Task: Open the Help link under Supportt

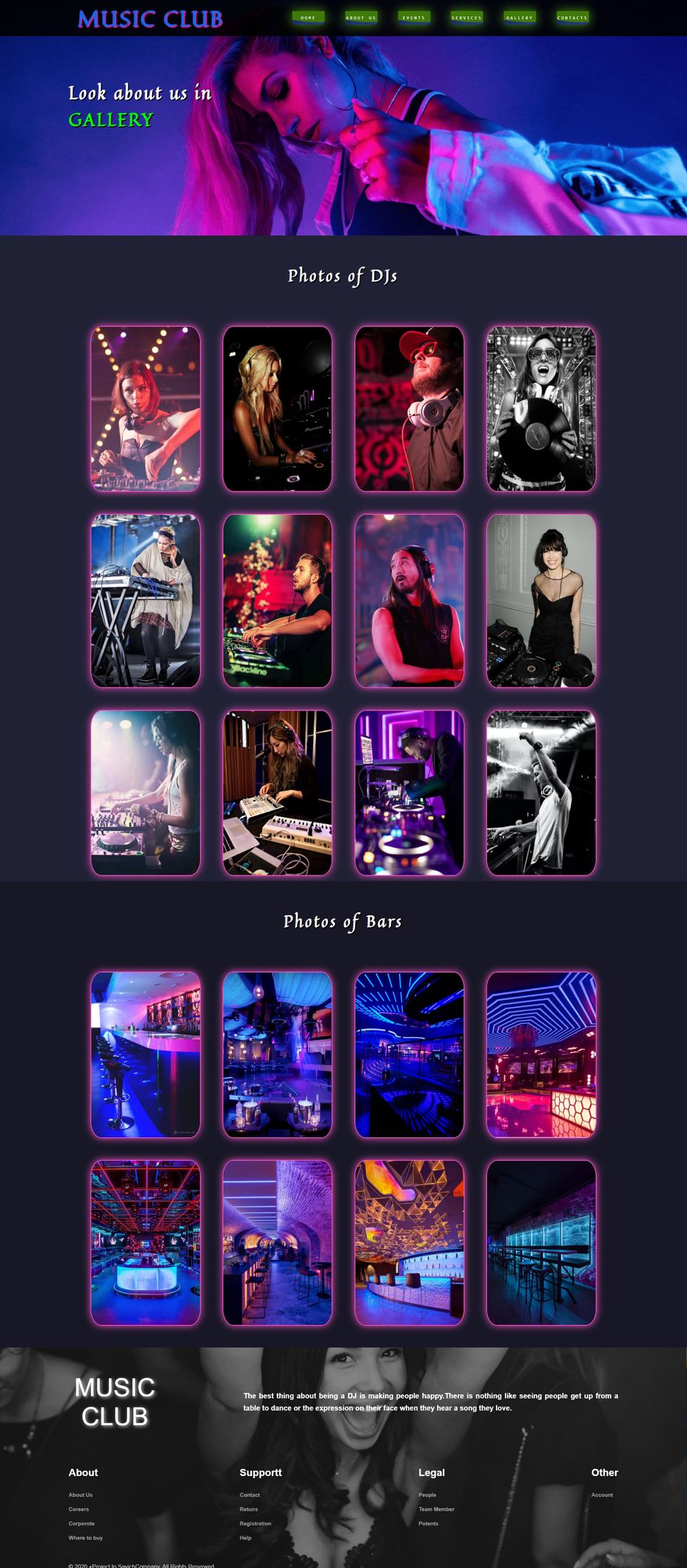Action: pyautogui.click(x=245, y=1538)
